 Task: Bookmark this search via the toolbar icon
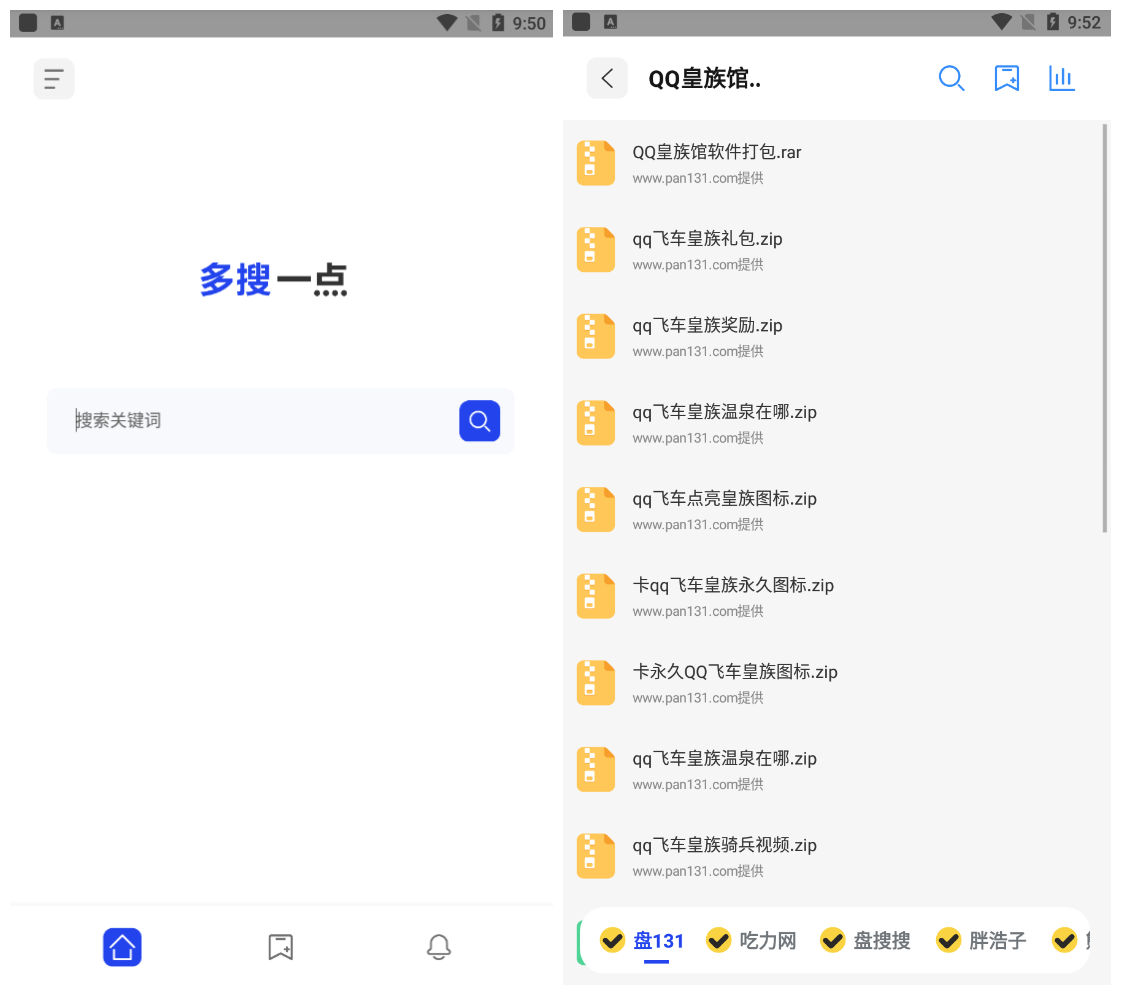1006,78
